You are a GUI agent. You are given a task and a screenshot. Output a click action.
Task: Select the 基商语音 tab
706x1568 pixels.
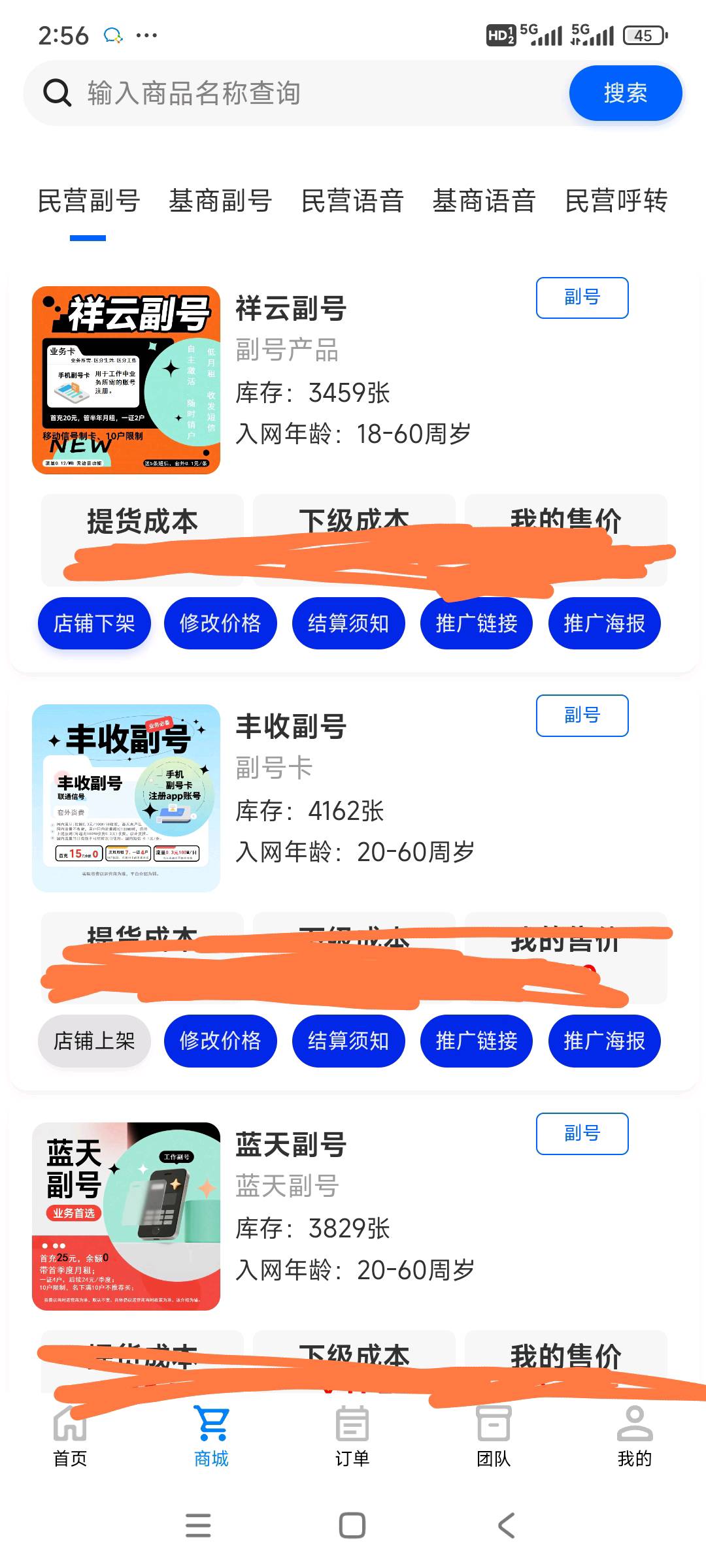click(484, 201)
